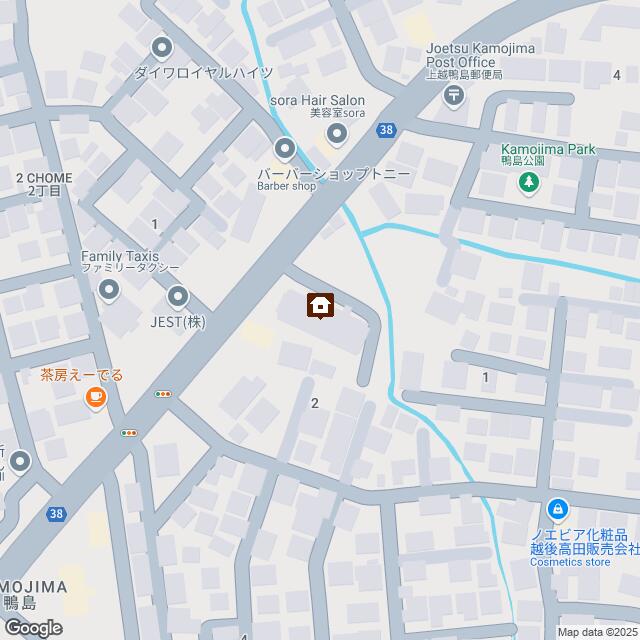
Task: Open the Google logo link
Action: tap(32, 627)
